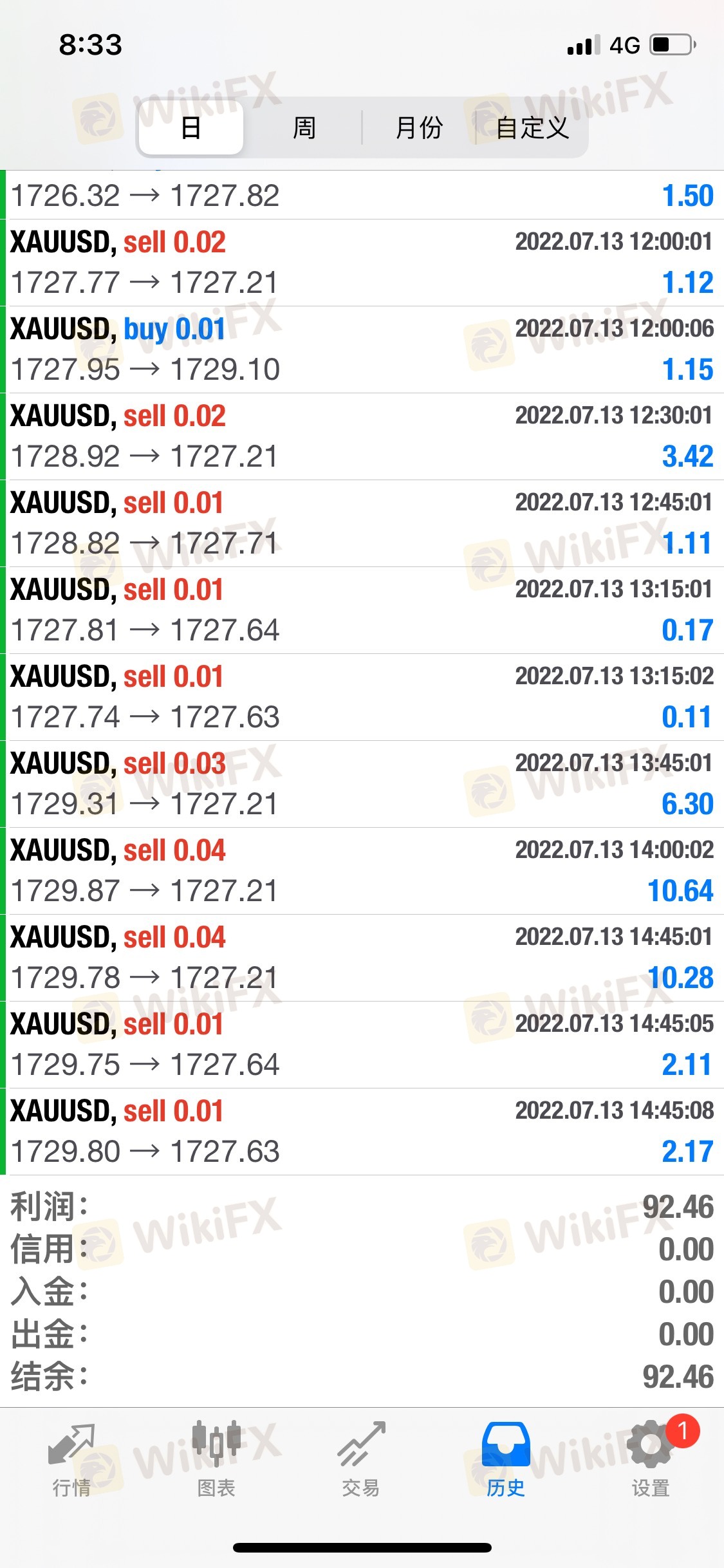Open the sell 0.03 trade at 13:45:01
Viewport: 724px width, 1568px height.
(x=362, y=784)
